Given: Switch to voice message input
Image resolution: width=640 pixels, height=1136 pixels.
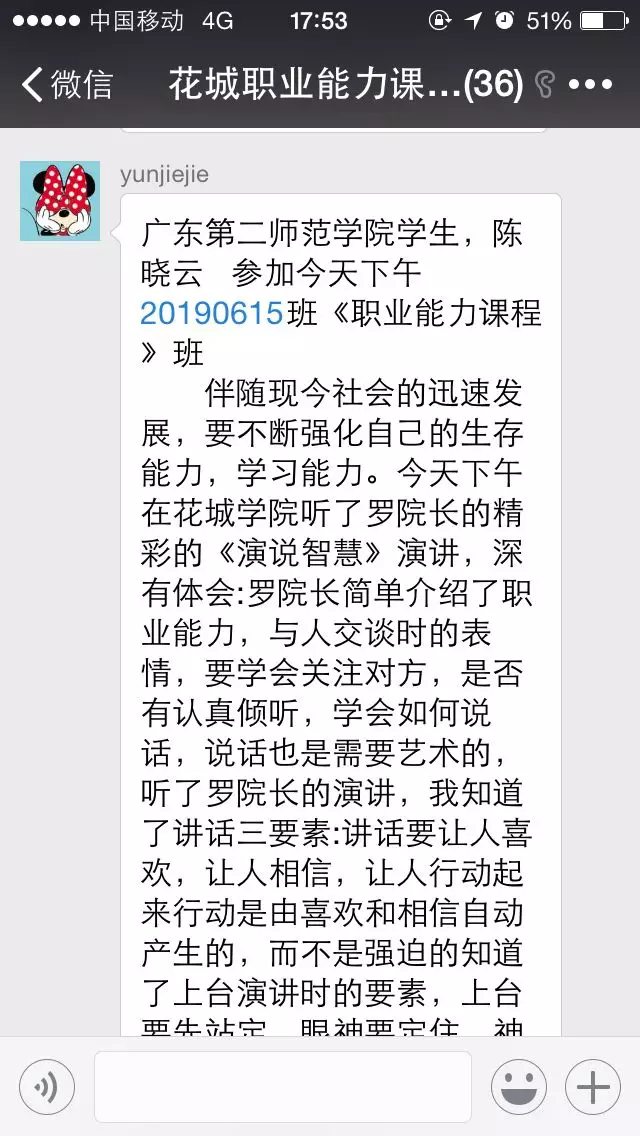Looking at the screenshot, I should point(47,1087).
